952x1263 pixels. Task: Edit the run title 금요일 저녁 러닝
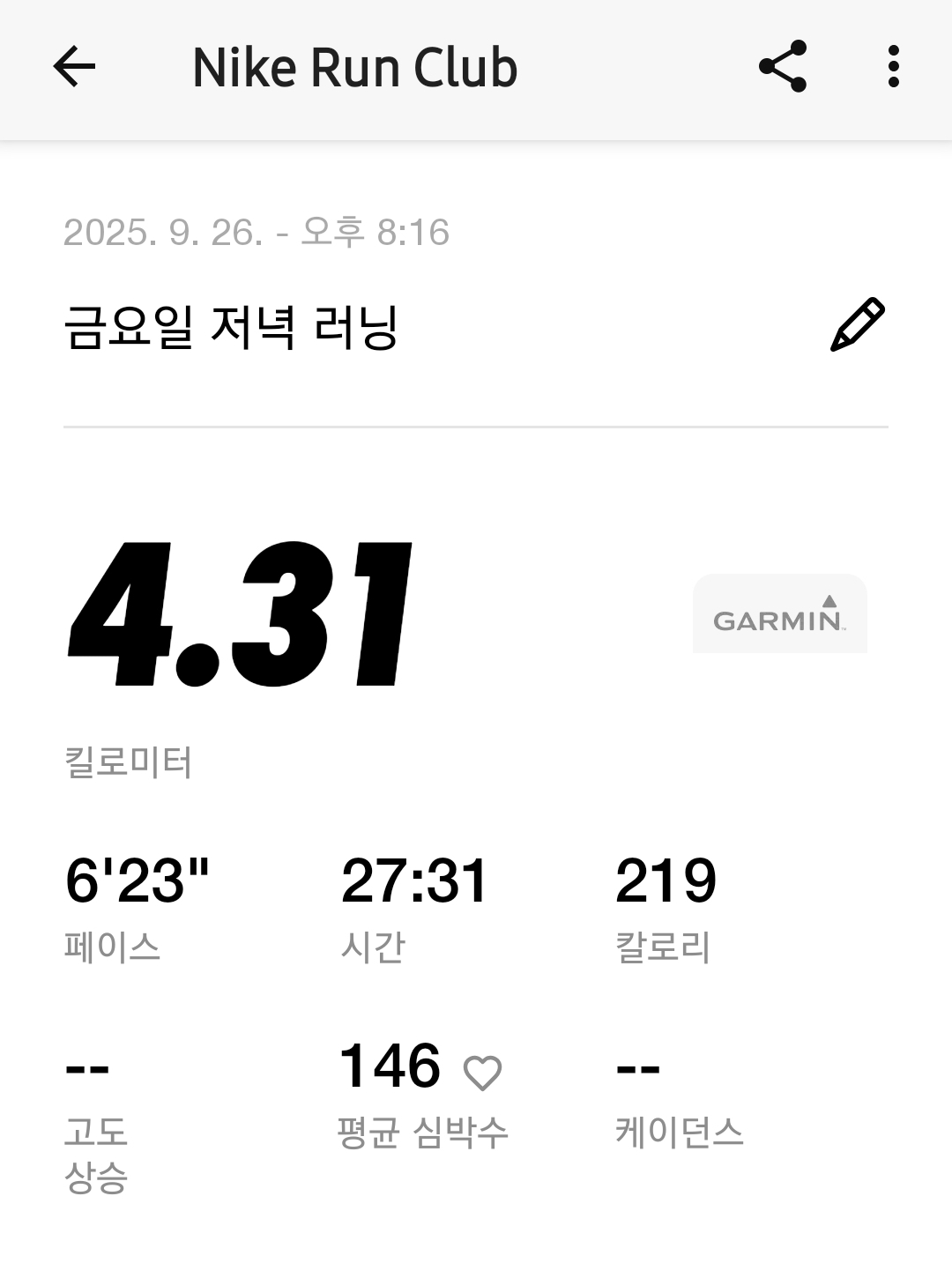point(857,325)
